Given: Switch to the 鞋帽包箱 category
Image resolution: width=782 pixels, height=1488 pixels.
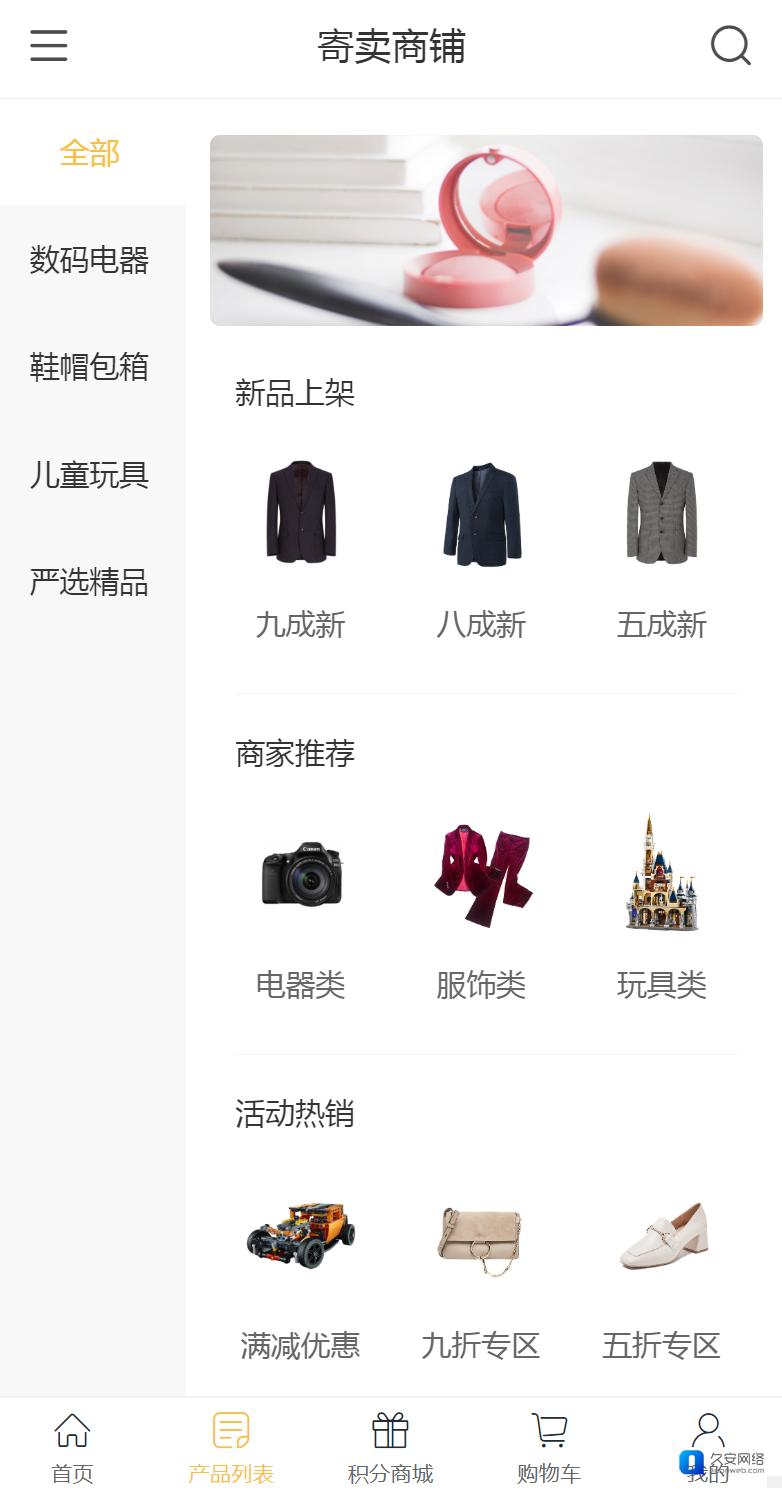Looking at the screenshot, I should [x=90, y=367].
